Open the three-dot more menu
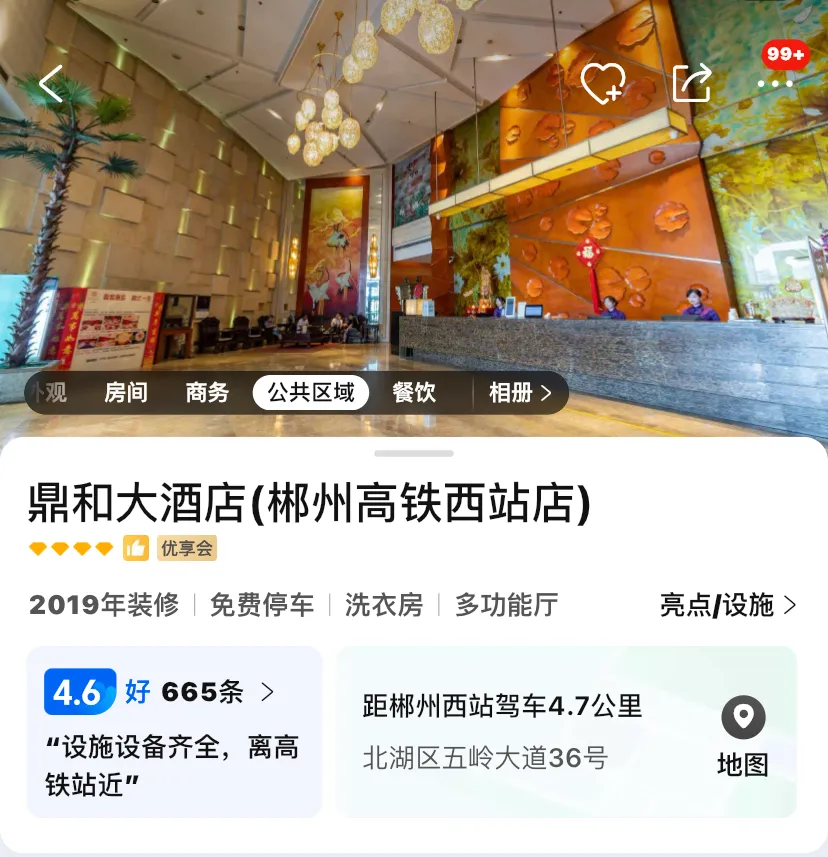The width and height of the screenshot is (828, 857). 775,84
